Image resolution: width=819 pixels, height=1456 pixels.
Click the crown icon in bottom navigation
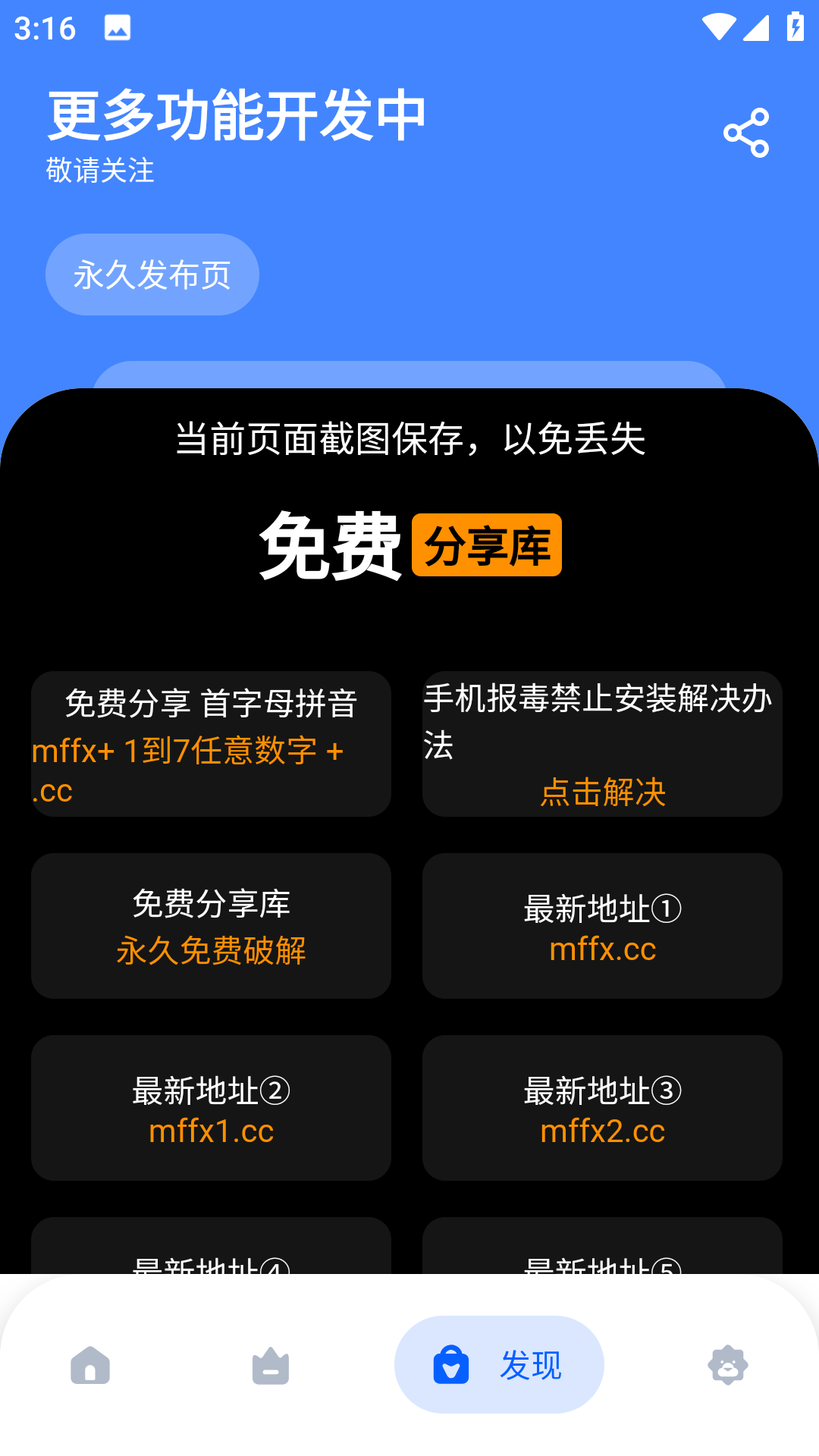[x=269, y=1365]
